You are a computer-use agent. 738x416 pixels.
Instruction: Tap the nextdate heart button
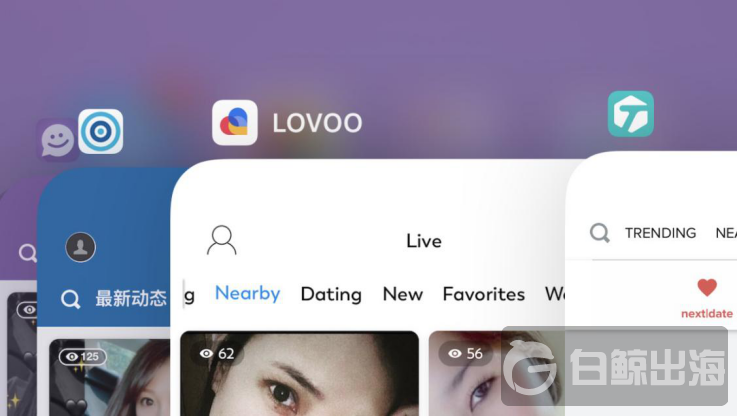pyautogui.click(x=707, y=289)
